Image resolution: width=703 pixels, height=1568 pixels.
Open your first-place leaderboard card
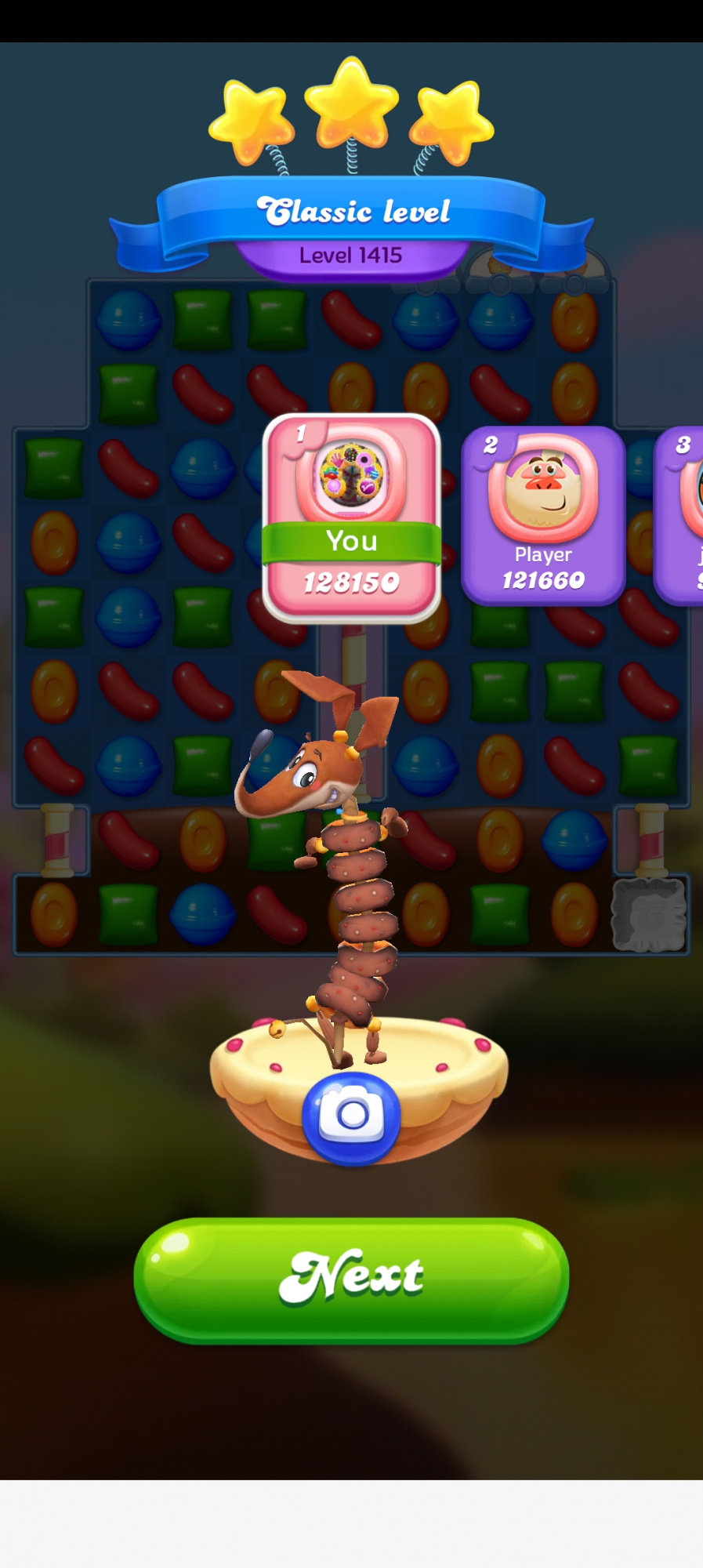[351, 517]
